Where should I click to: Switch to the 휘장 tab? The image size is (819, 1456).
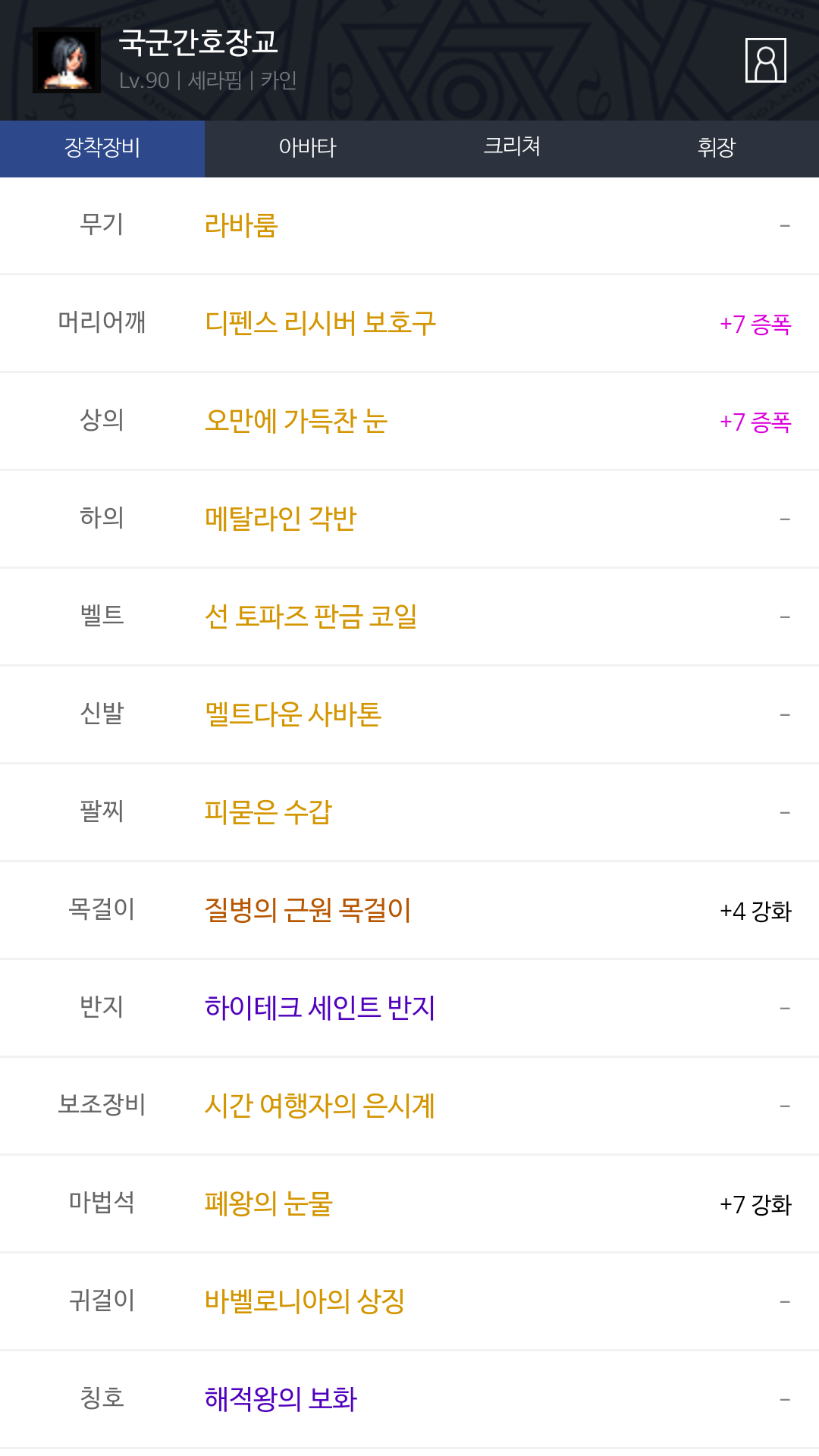pyautogui.click(x=717, y=148)
